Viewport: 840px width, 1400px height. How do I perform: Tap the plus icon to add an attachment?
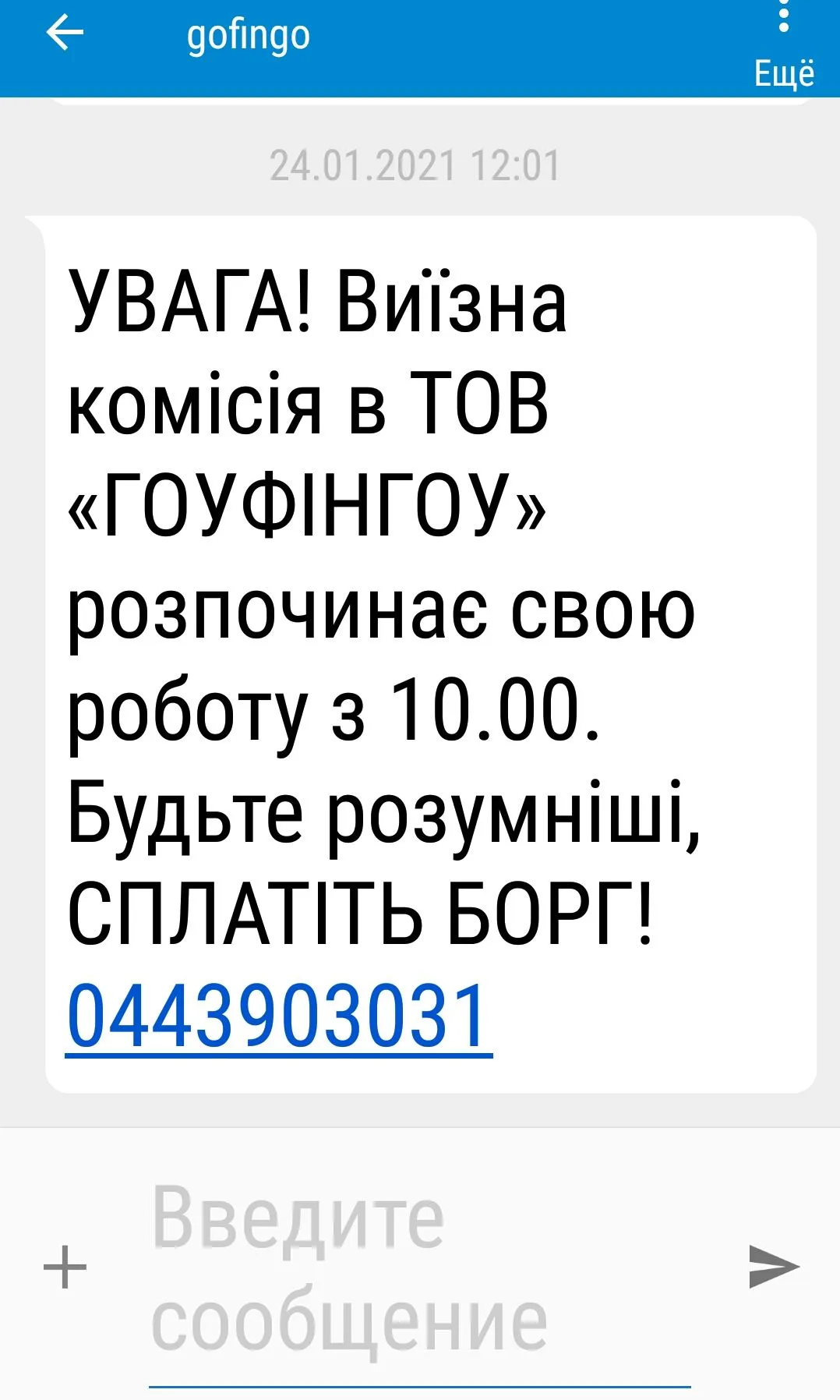(65, 1267)
